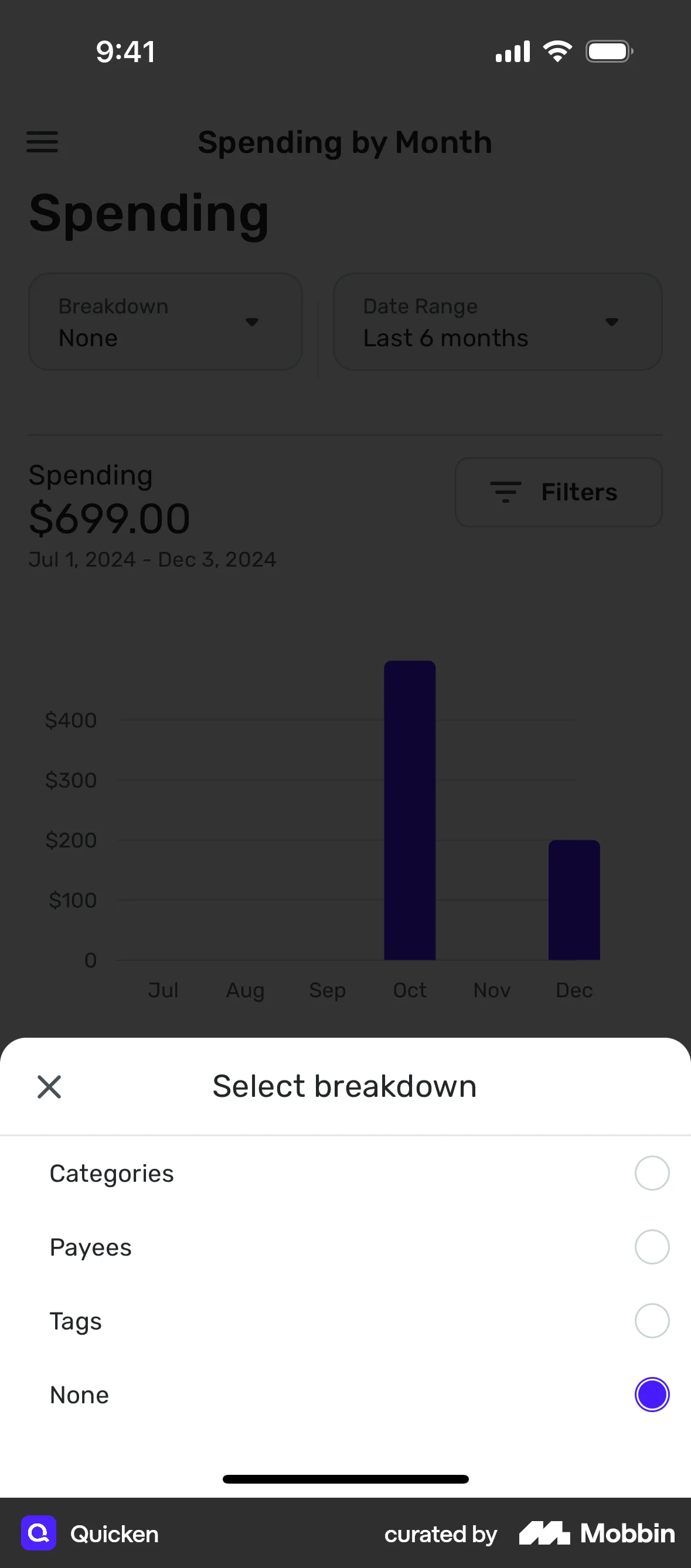
Task: Tap the home indicator bar
Action: (345, 1479)
